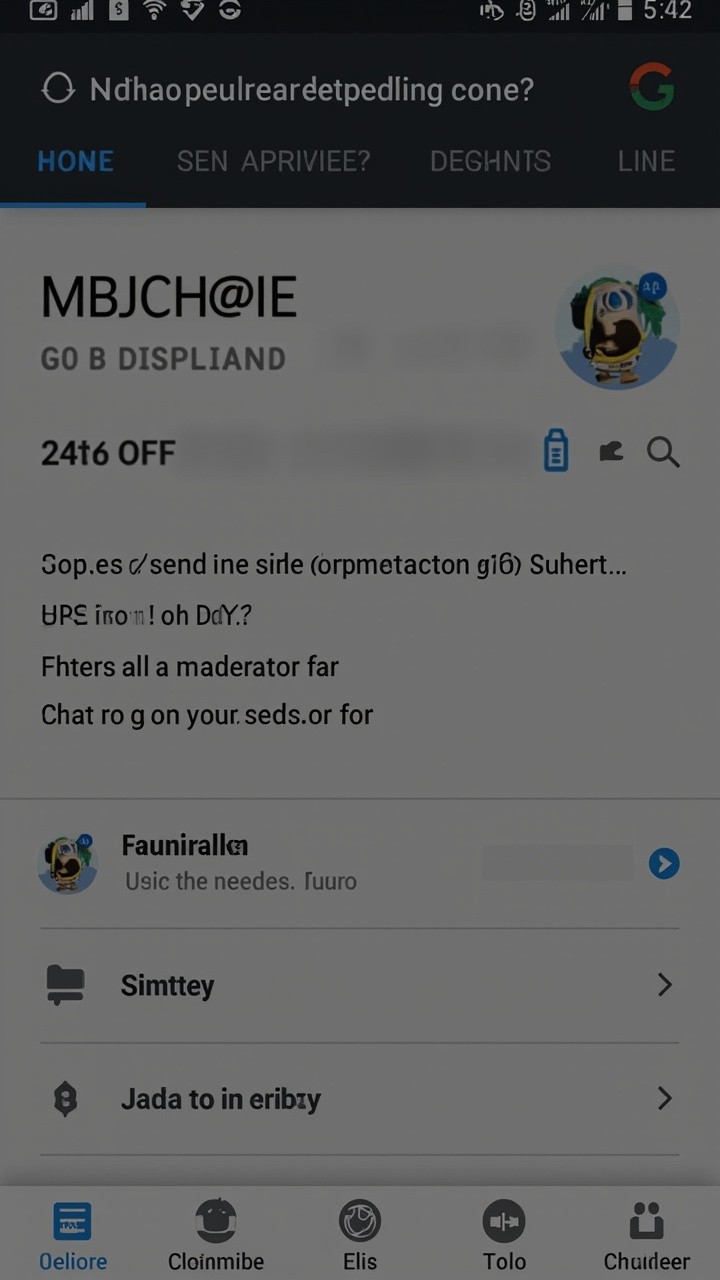Select the LINE tab
Screen dimensions: 720x1280
pos(646,161)
